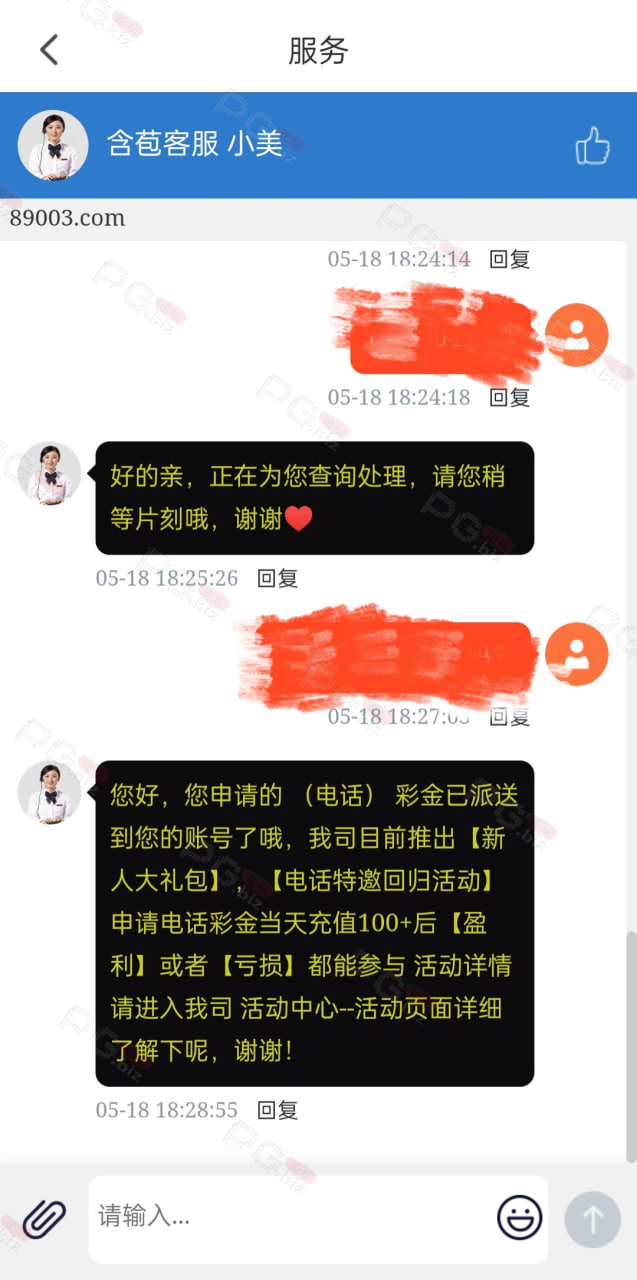
Task: Tap 回复 next to the 18:24:18 timestamp
Action: [509, 397]
